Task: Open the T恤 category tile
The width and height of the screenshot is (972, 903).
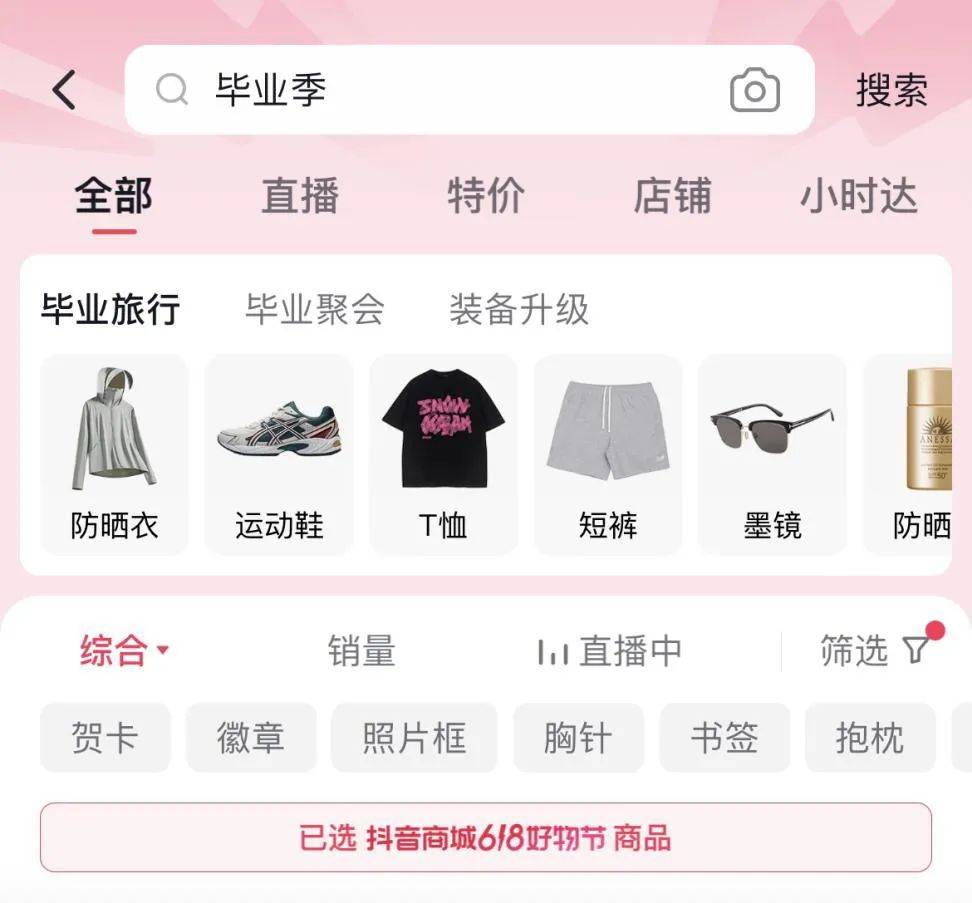Action: [x=443, y=455]
